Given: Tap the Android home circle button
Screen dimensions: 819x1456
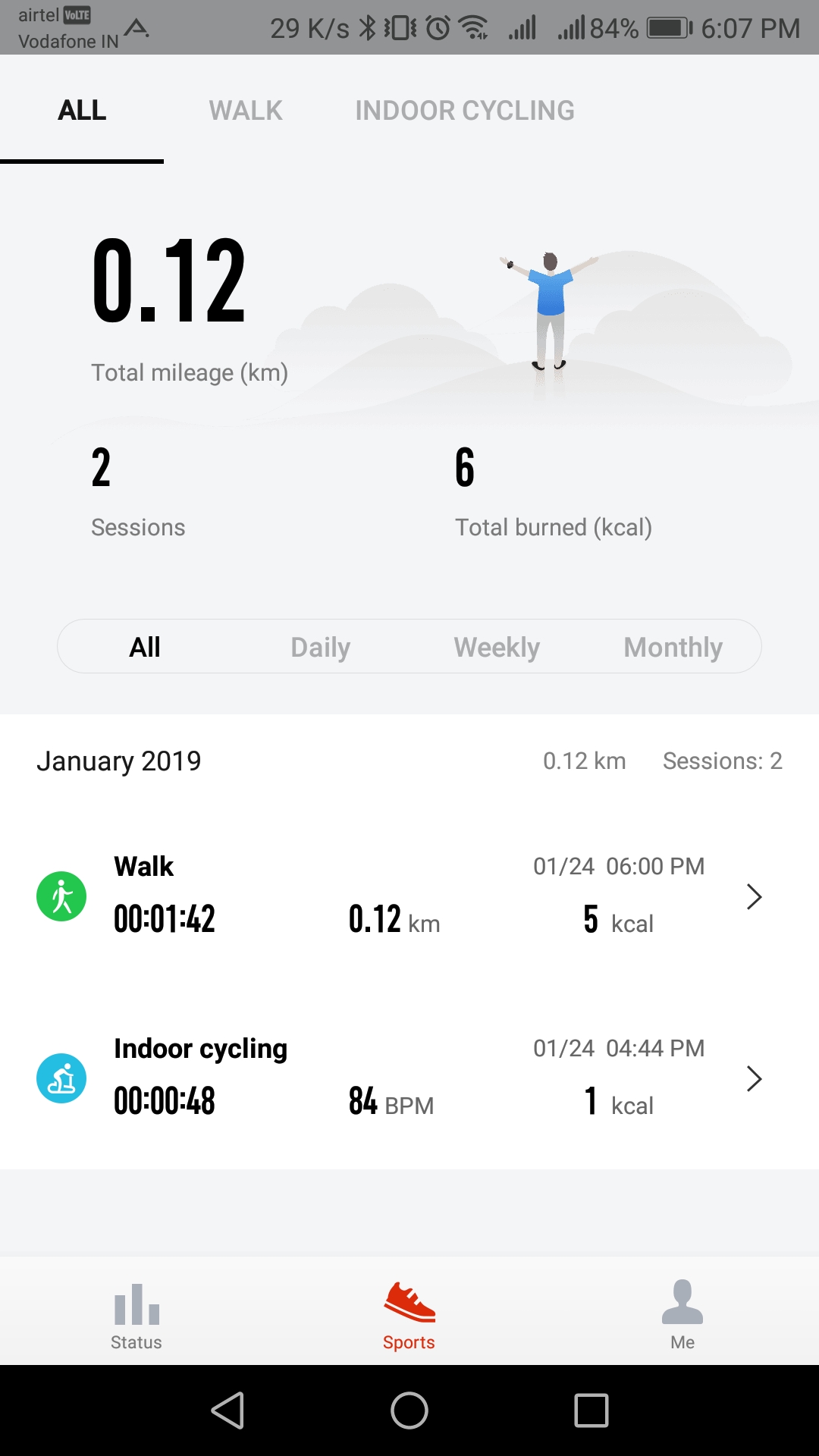Looking at the screenshot, I should click(x=409, y=1409).
